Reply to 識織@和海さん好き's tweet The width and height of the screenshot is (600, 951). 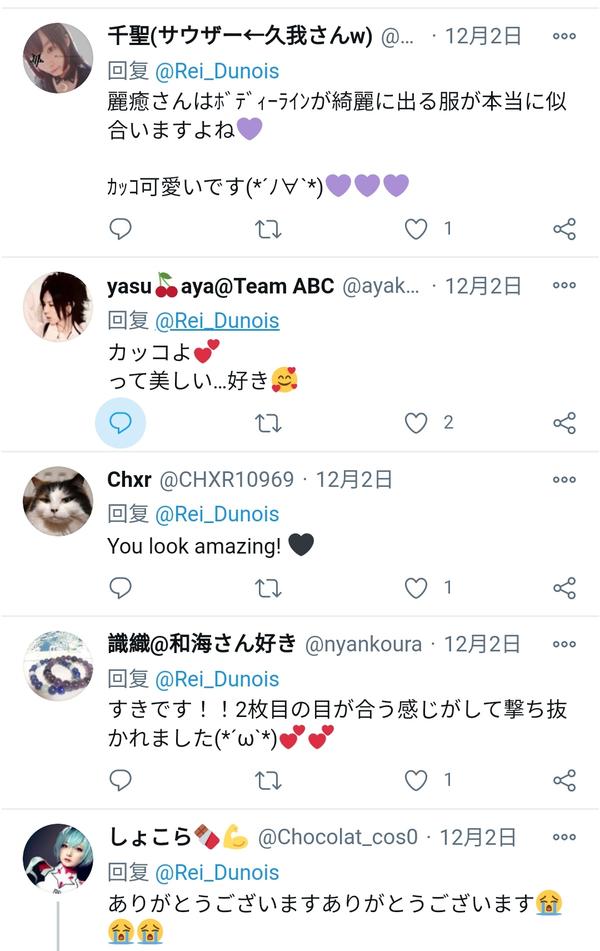[x=120, y=780]
